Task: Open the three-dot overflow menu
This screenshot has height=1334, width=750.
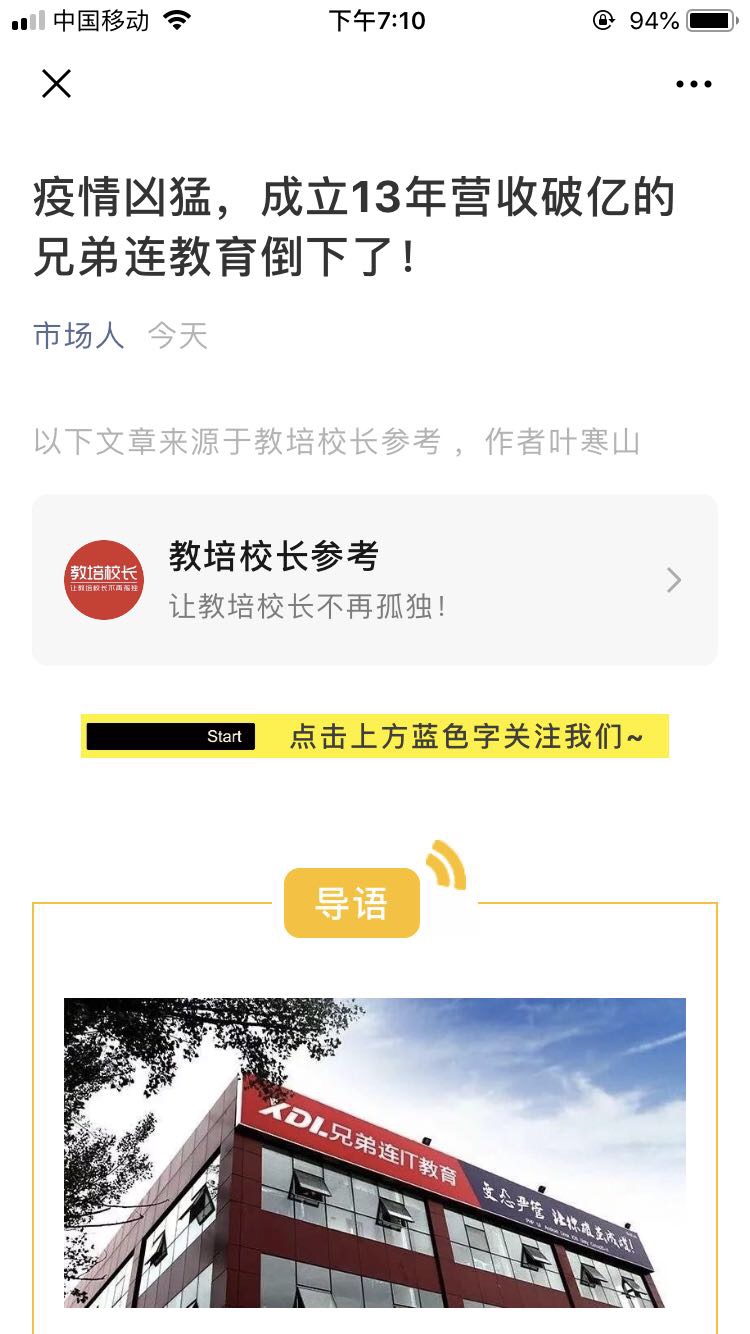Action: tap(693, 85)
